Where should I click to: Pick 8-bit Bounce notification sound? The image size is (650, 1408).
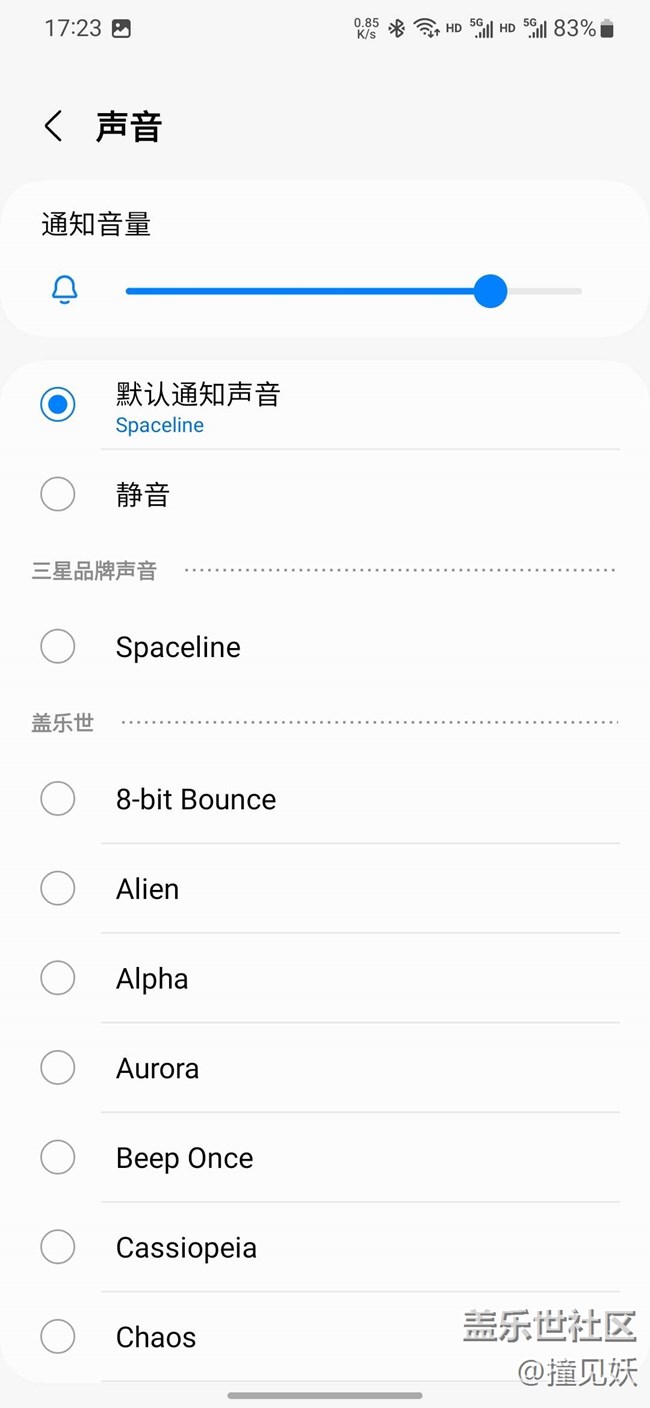coord(58,799)
